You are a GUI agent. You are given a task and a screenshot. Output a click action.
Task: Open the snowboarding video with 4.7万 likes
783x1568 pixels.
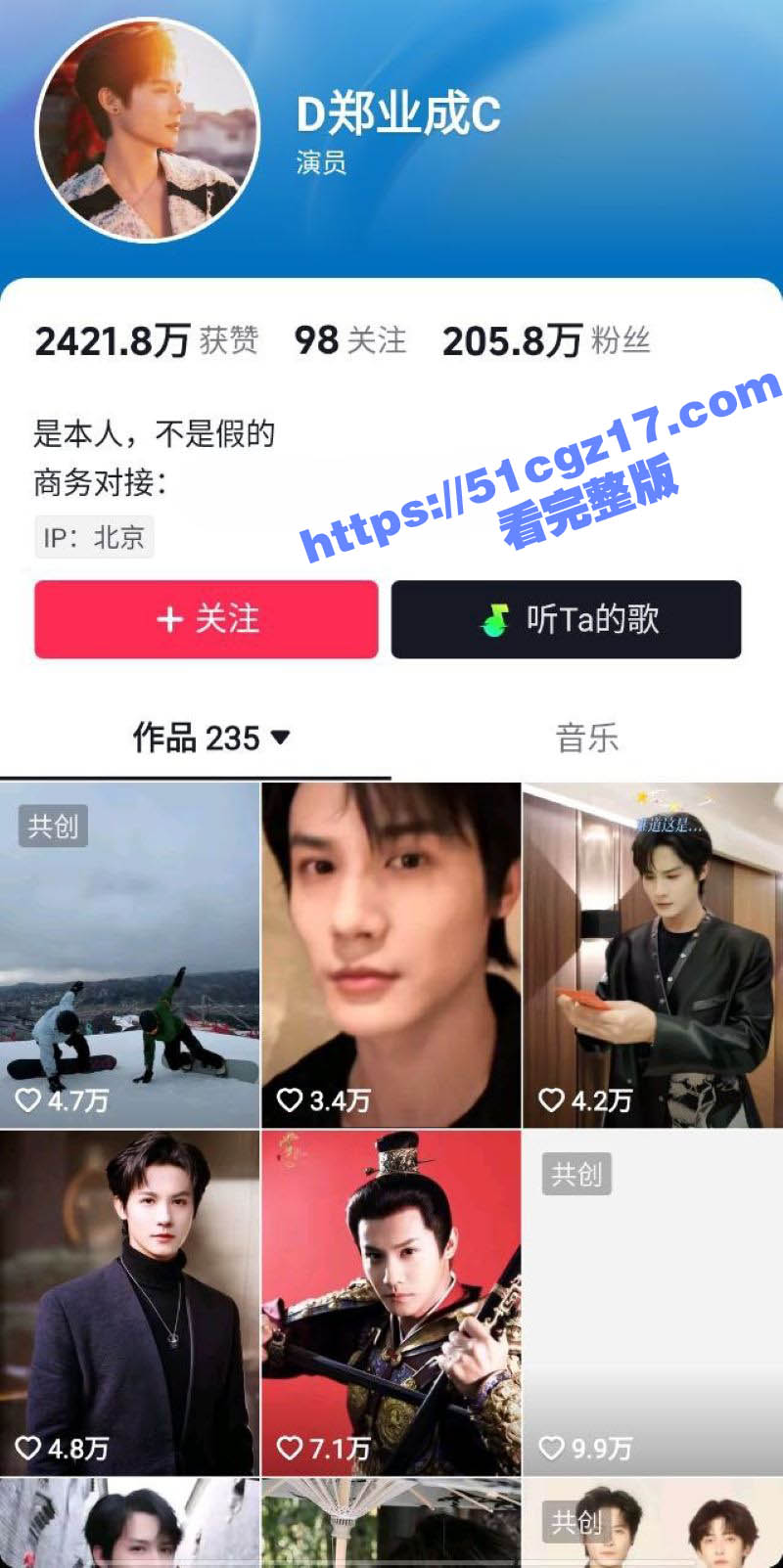point(129,955)
